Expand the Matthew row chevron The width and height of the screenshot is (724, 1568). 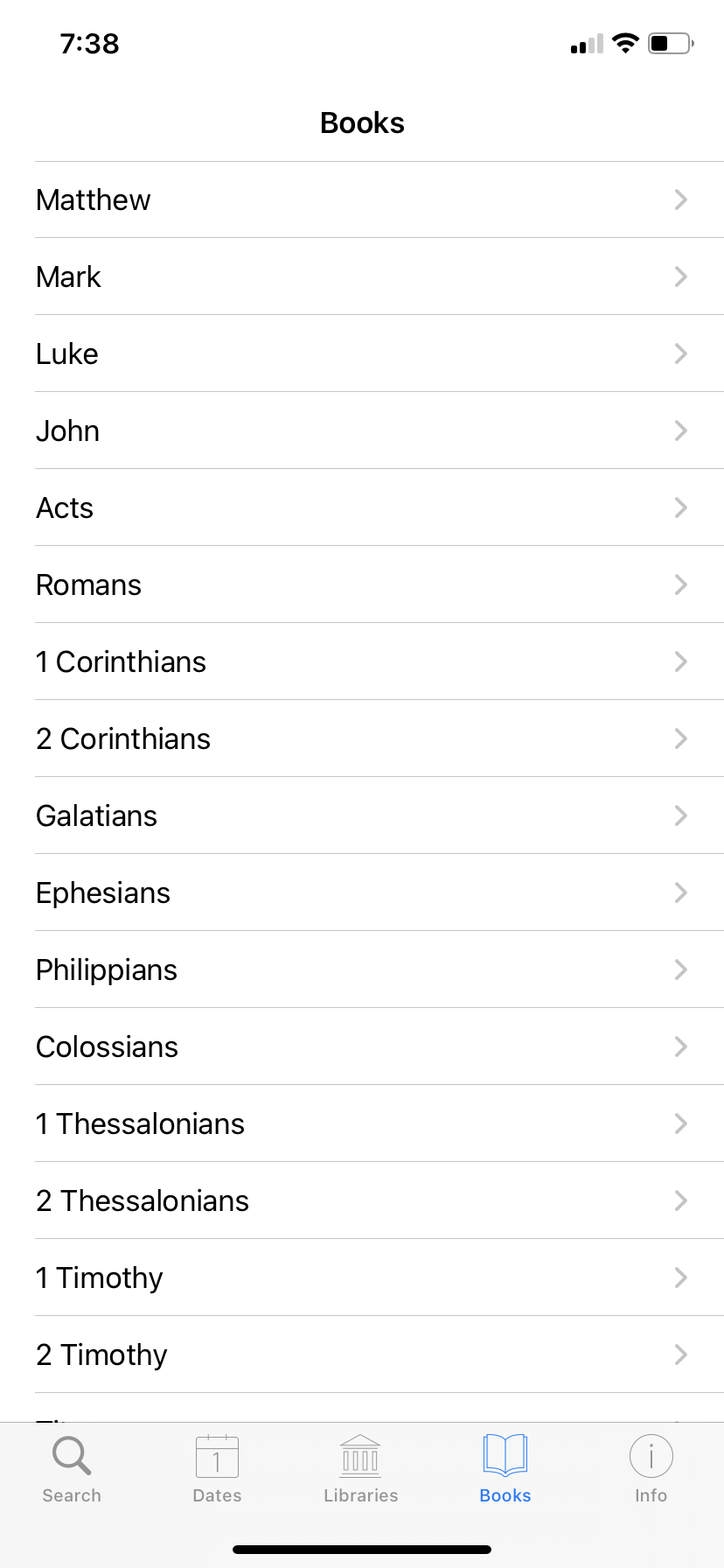click(681, 199)
